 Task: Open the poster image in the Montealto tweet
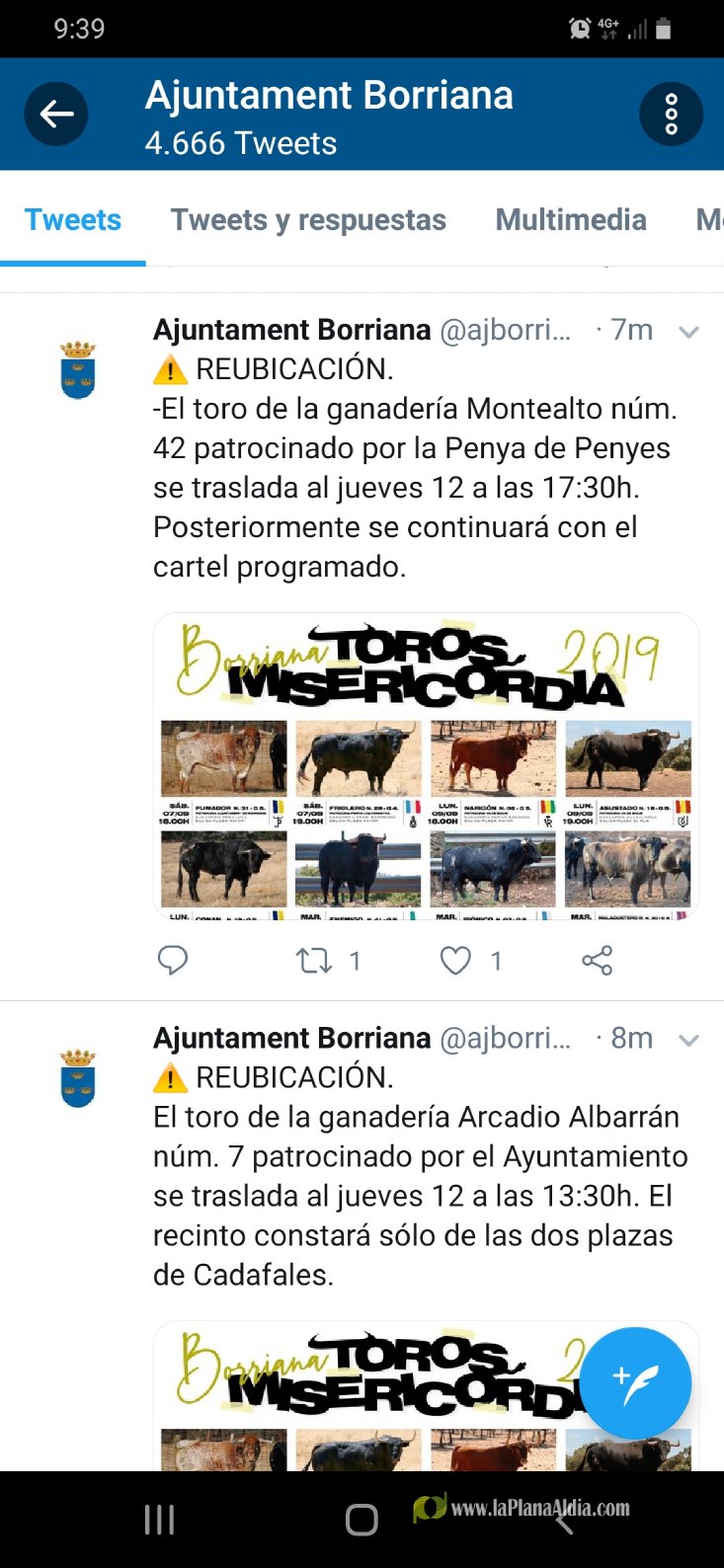point(426,766)
